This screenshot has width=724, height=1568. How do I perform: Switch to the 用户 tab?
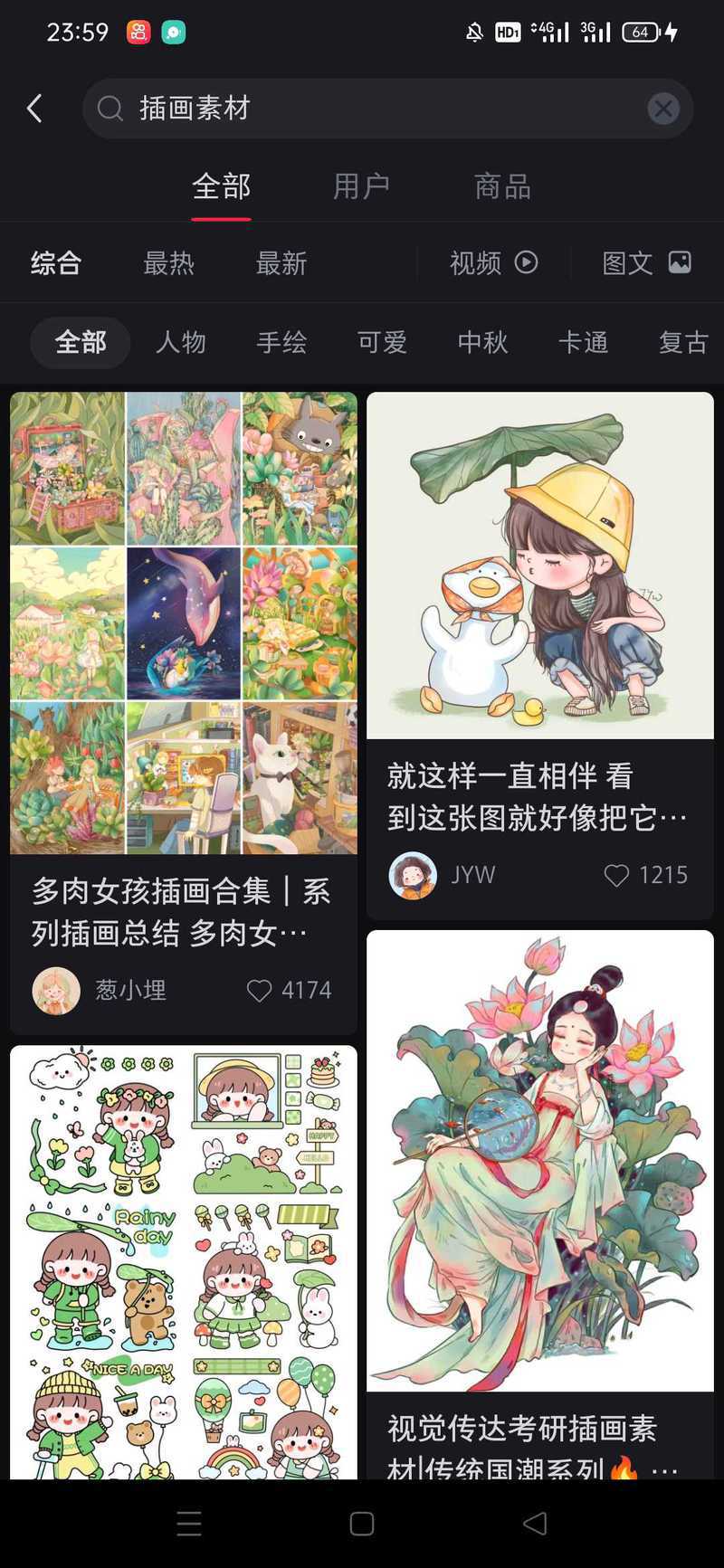point(361,186)
